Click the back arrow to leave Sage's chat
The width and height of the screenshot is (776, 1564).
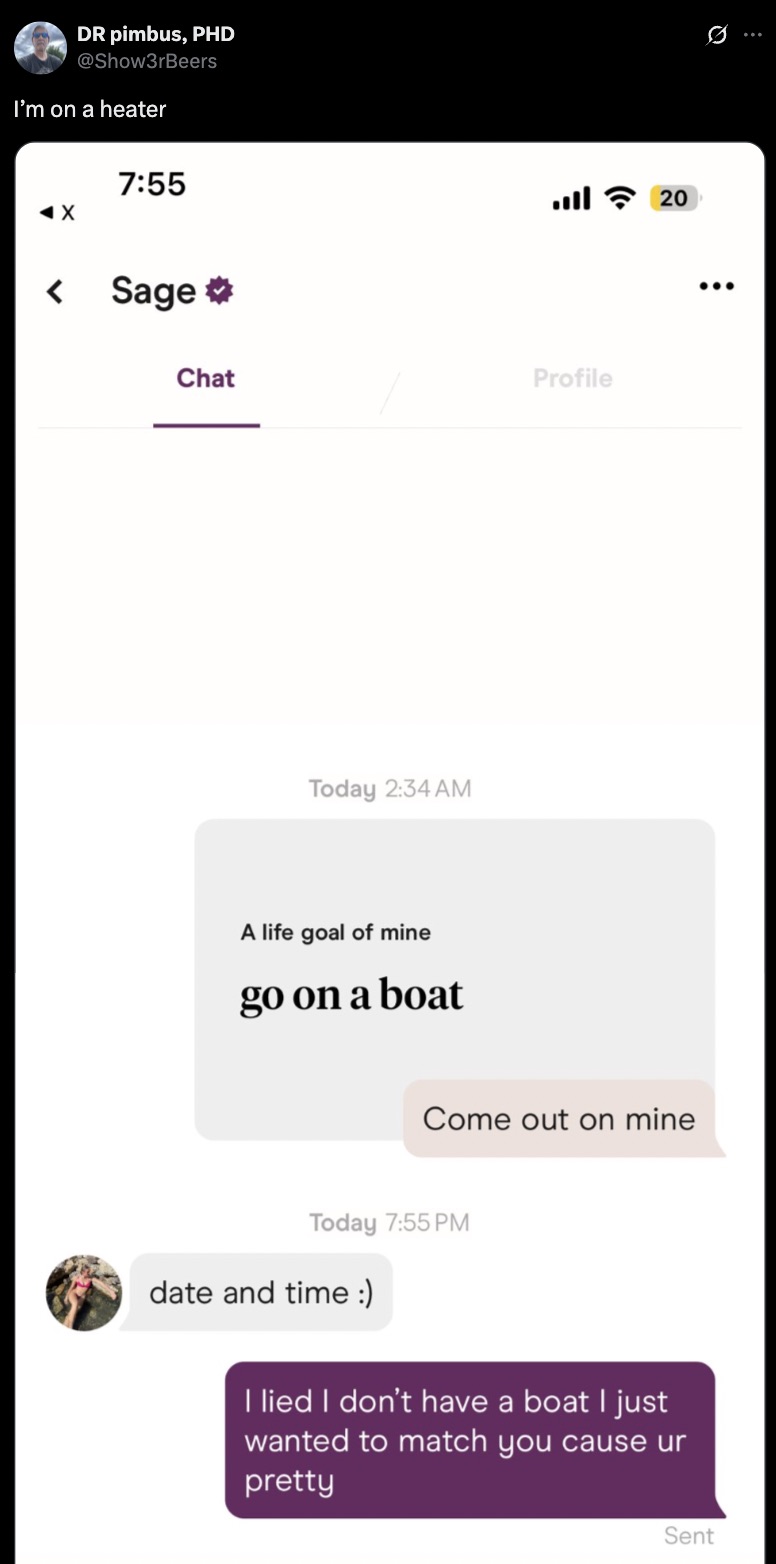click(55, 291)
